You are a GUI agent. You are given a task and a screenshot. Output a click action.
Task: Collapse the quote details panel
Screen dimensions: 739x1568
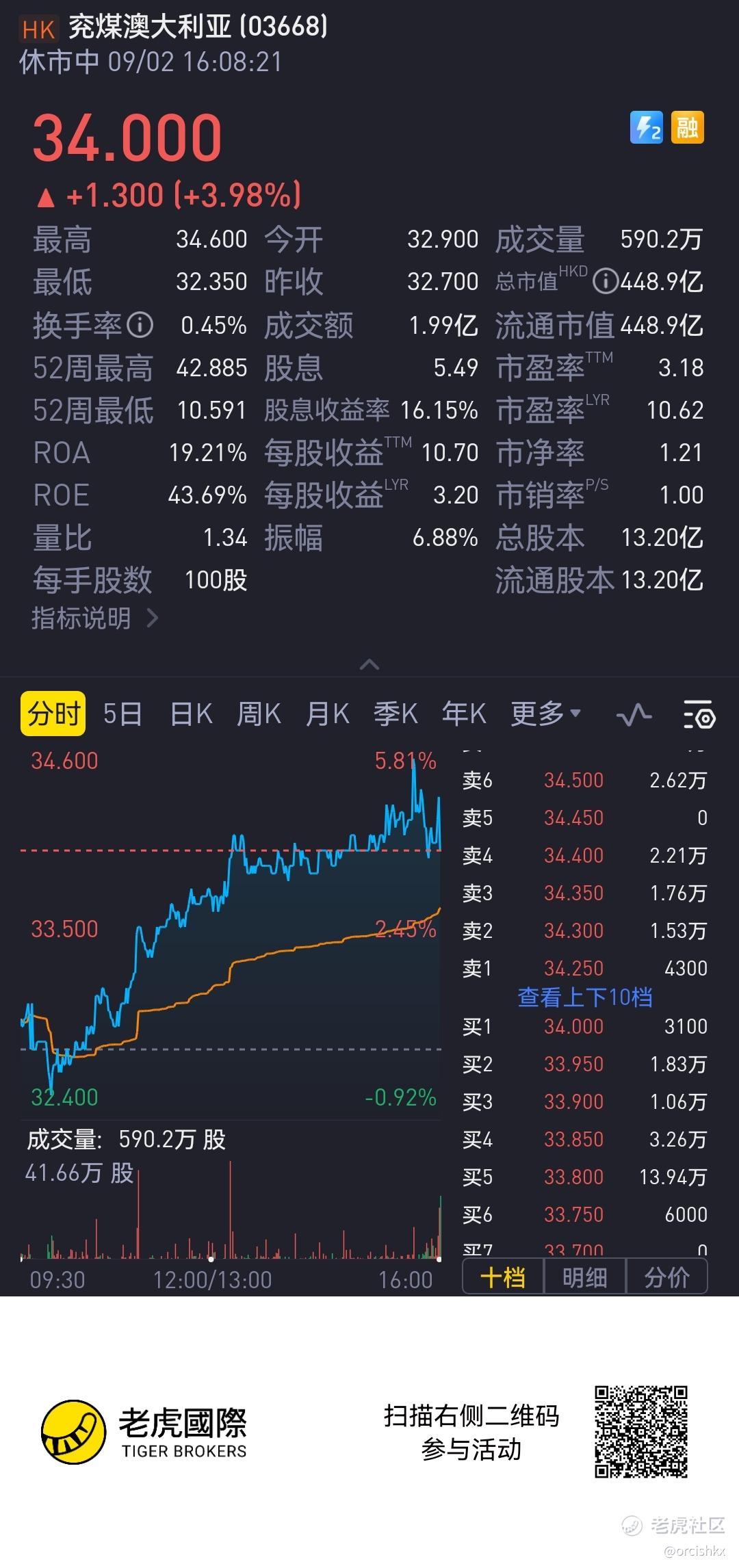tap(369, 664)
